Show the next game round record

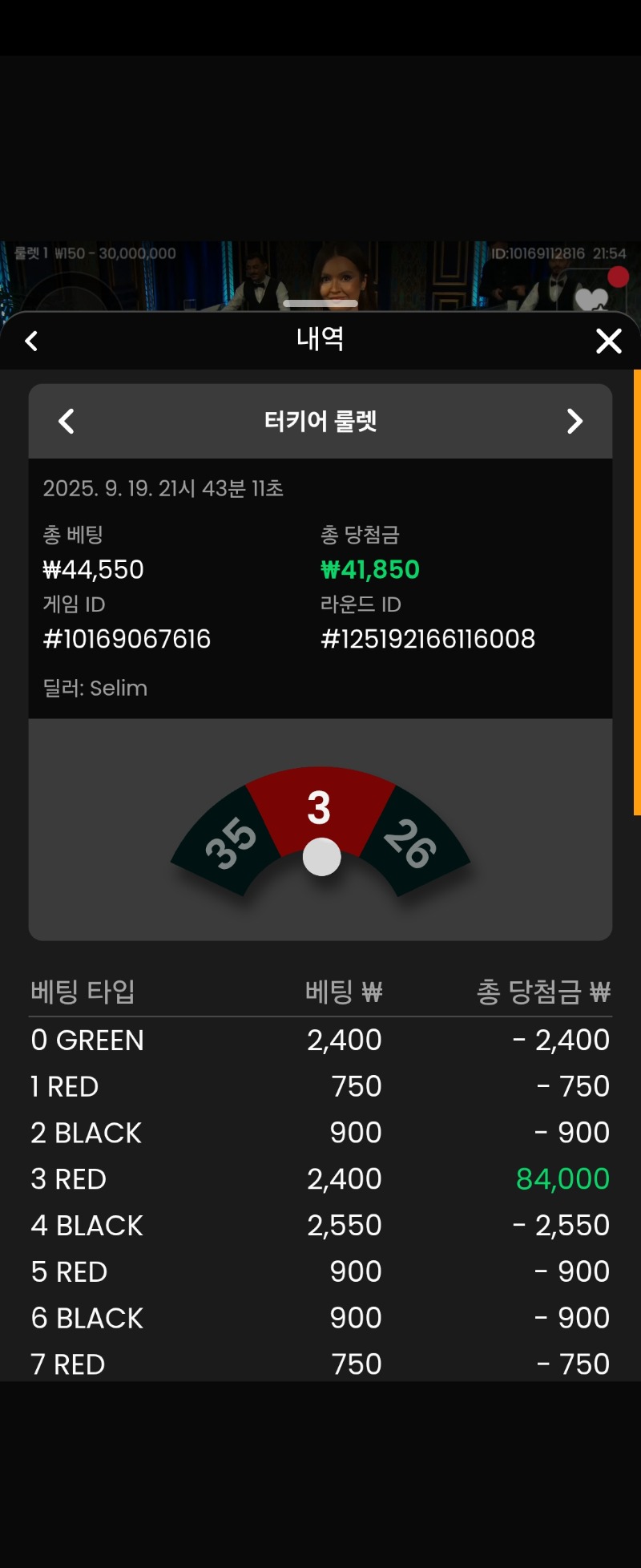574,421
